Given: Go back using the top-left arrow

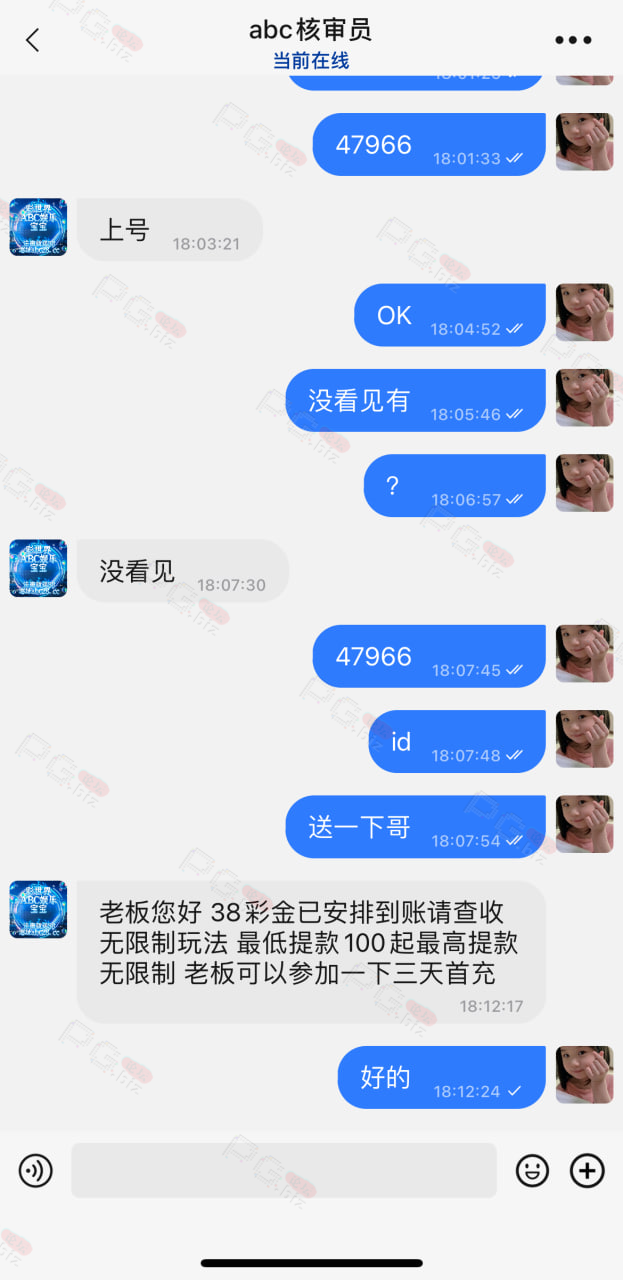Looking at the screenshot, I should 32,40.
